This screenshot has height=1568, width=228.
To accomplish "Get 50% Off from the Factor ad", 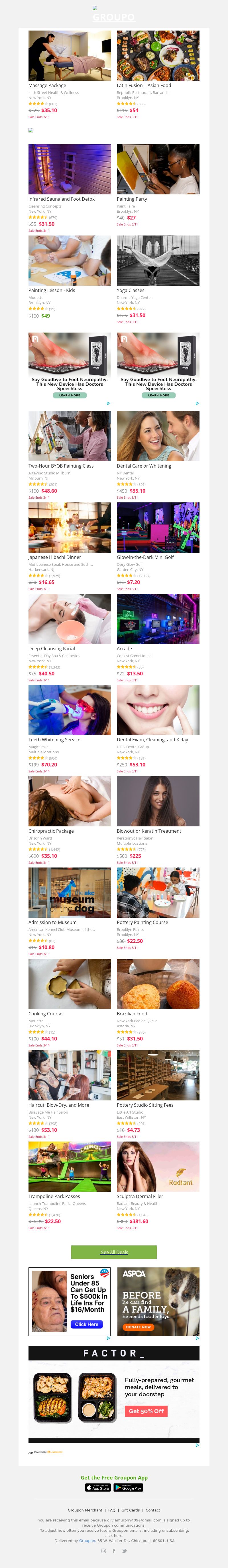I will 146,1411.
